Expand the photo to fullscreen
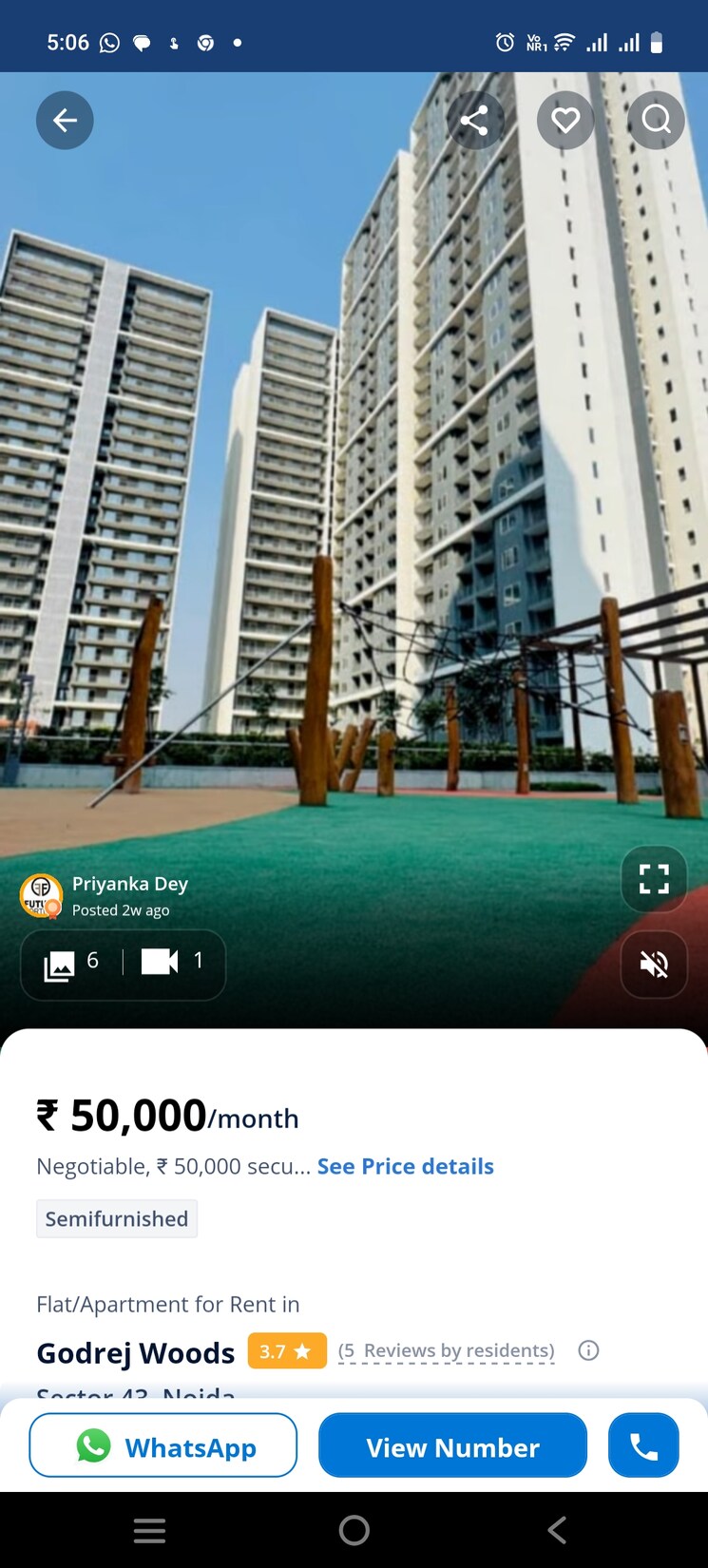The height and width of the screenshot is (1568, 708). click(654, 879)
